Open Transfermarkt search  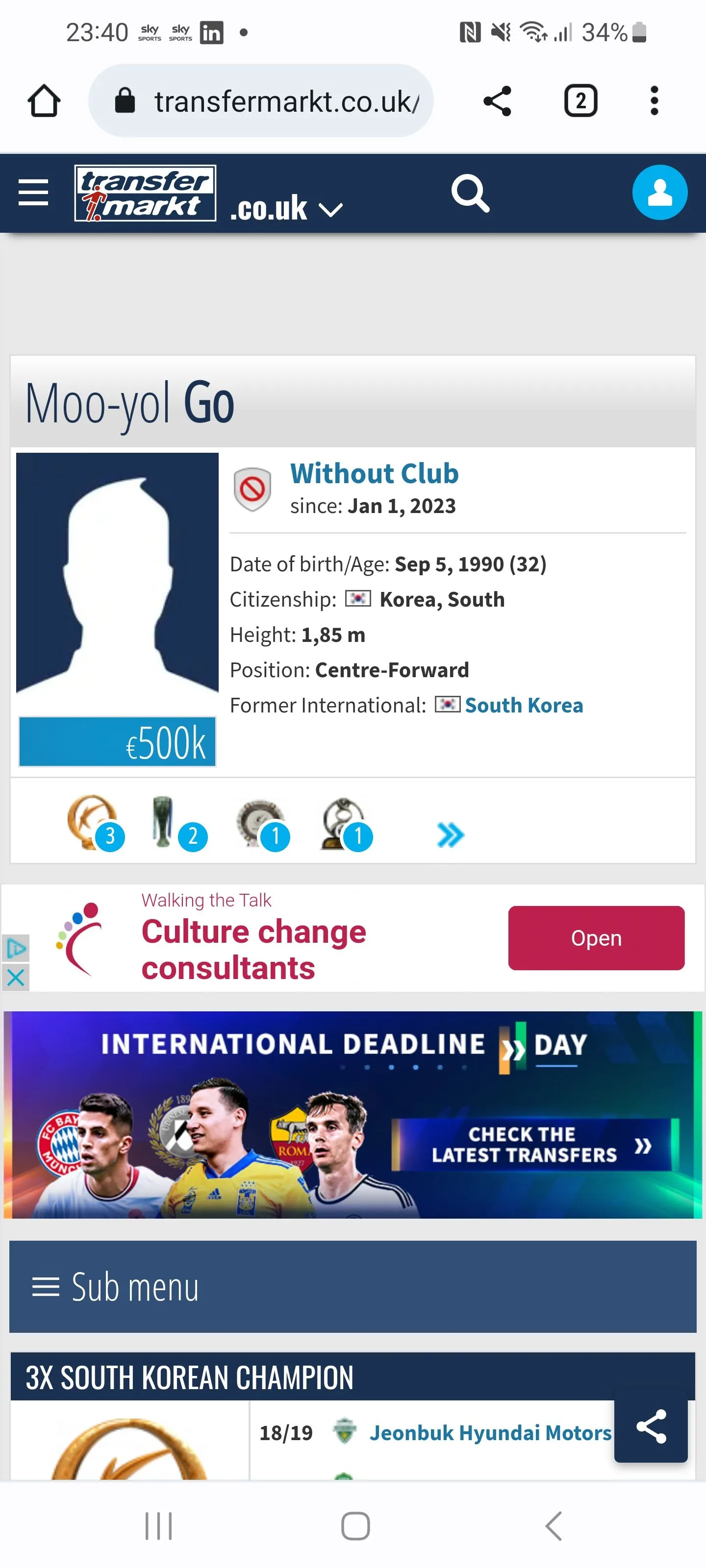470,194
